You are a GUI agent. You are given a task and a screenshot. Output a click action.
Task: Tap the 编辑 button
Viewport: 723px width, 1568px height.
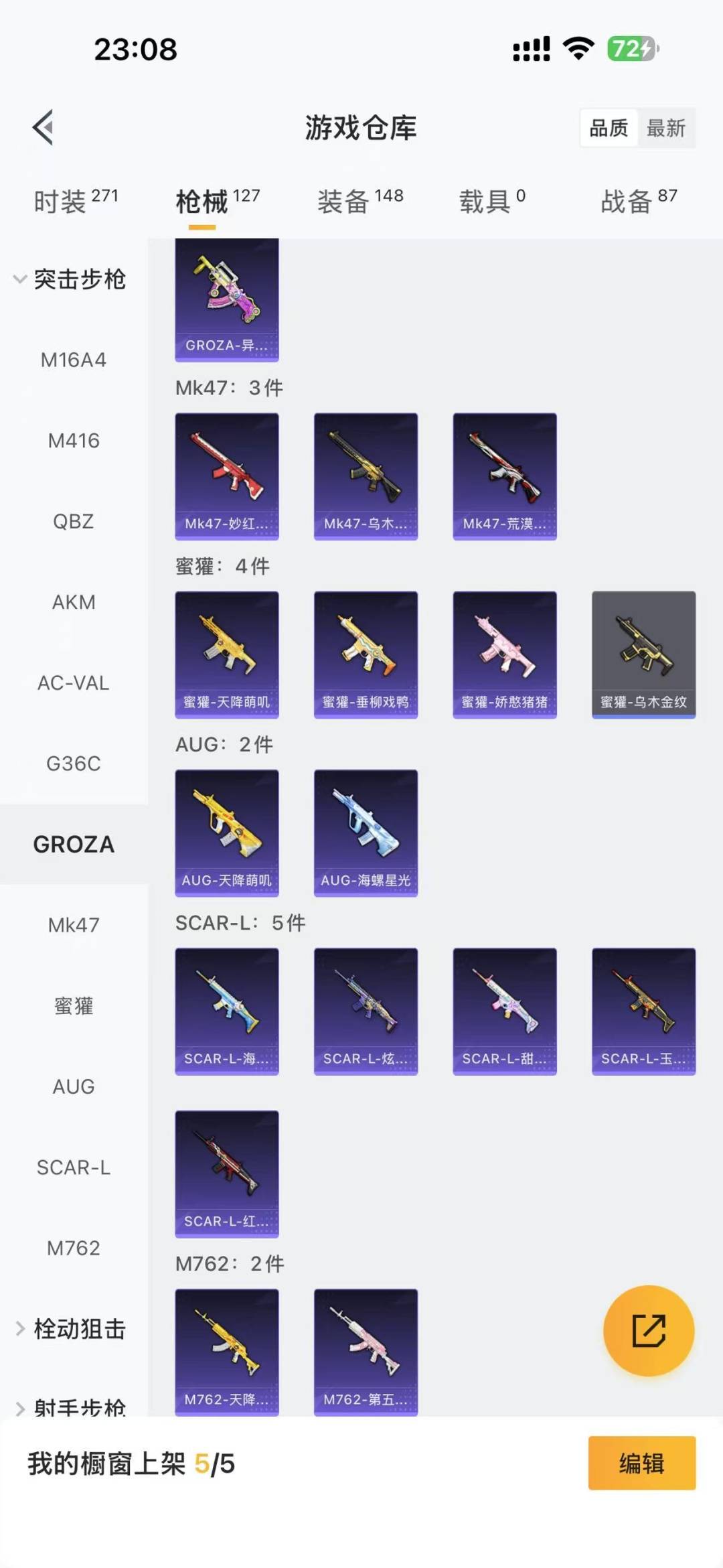[641, 1464]
